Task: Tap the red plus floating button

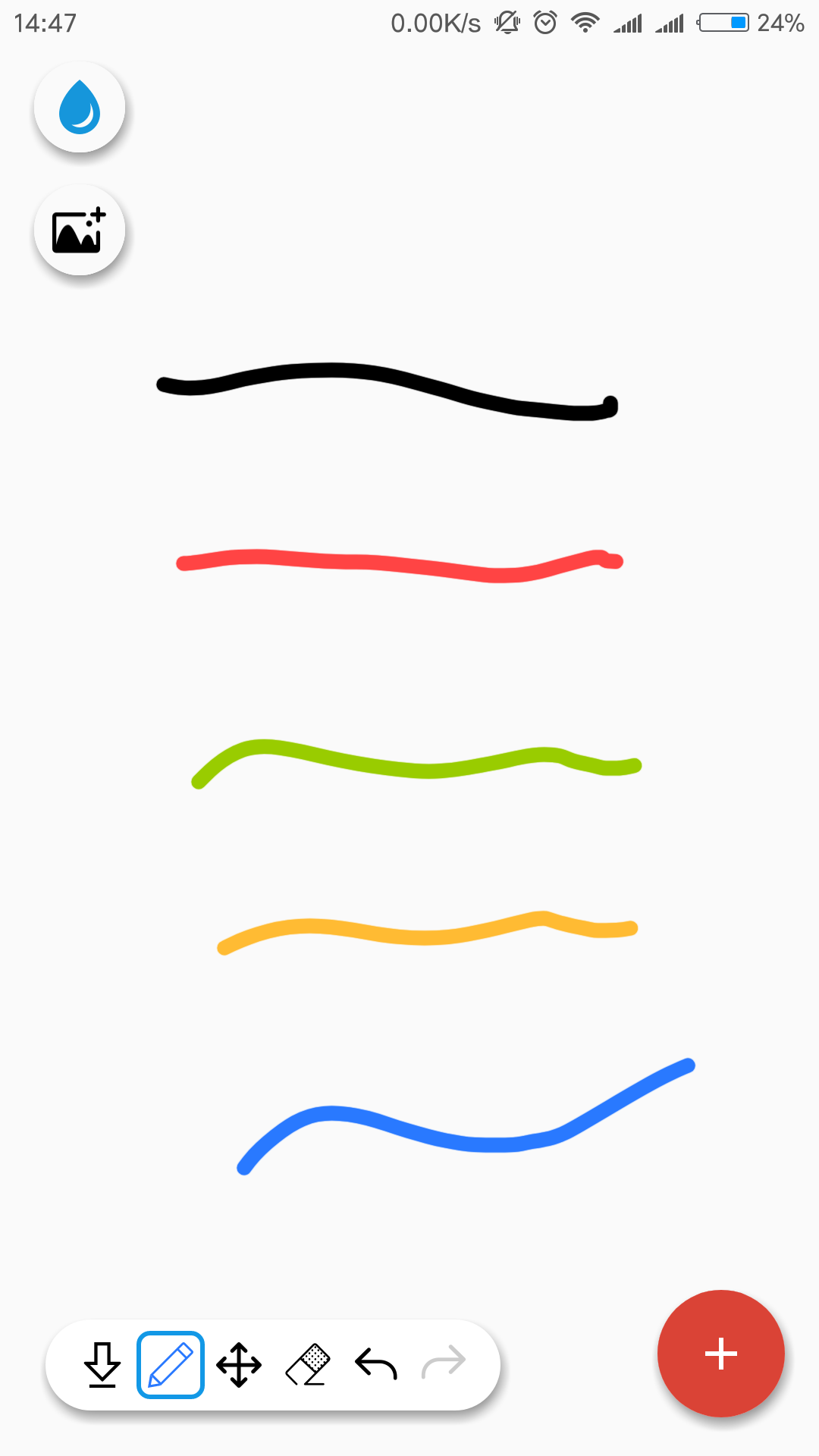Action: 720,1354
